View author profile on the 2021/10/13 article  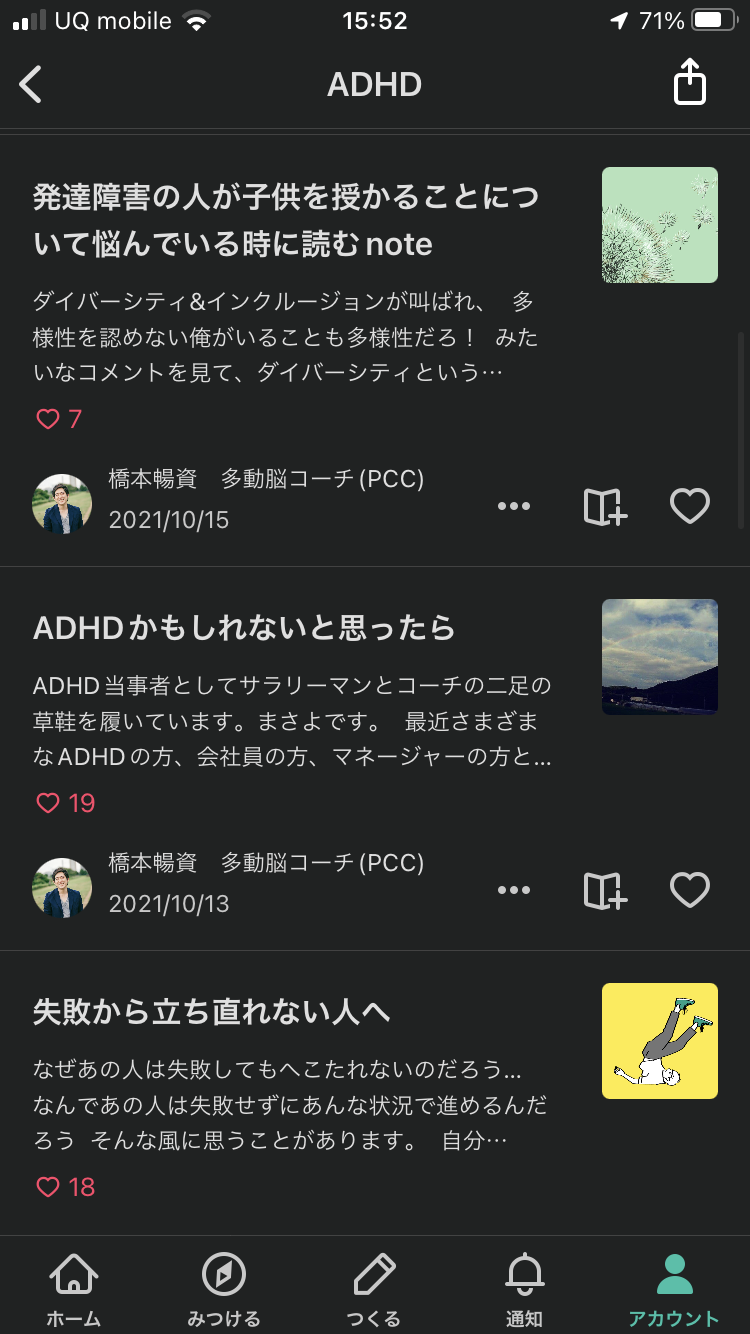click(62, 888)
